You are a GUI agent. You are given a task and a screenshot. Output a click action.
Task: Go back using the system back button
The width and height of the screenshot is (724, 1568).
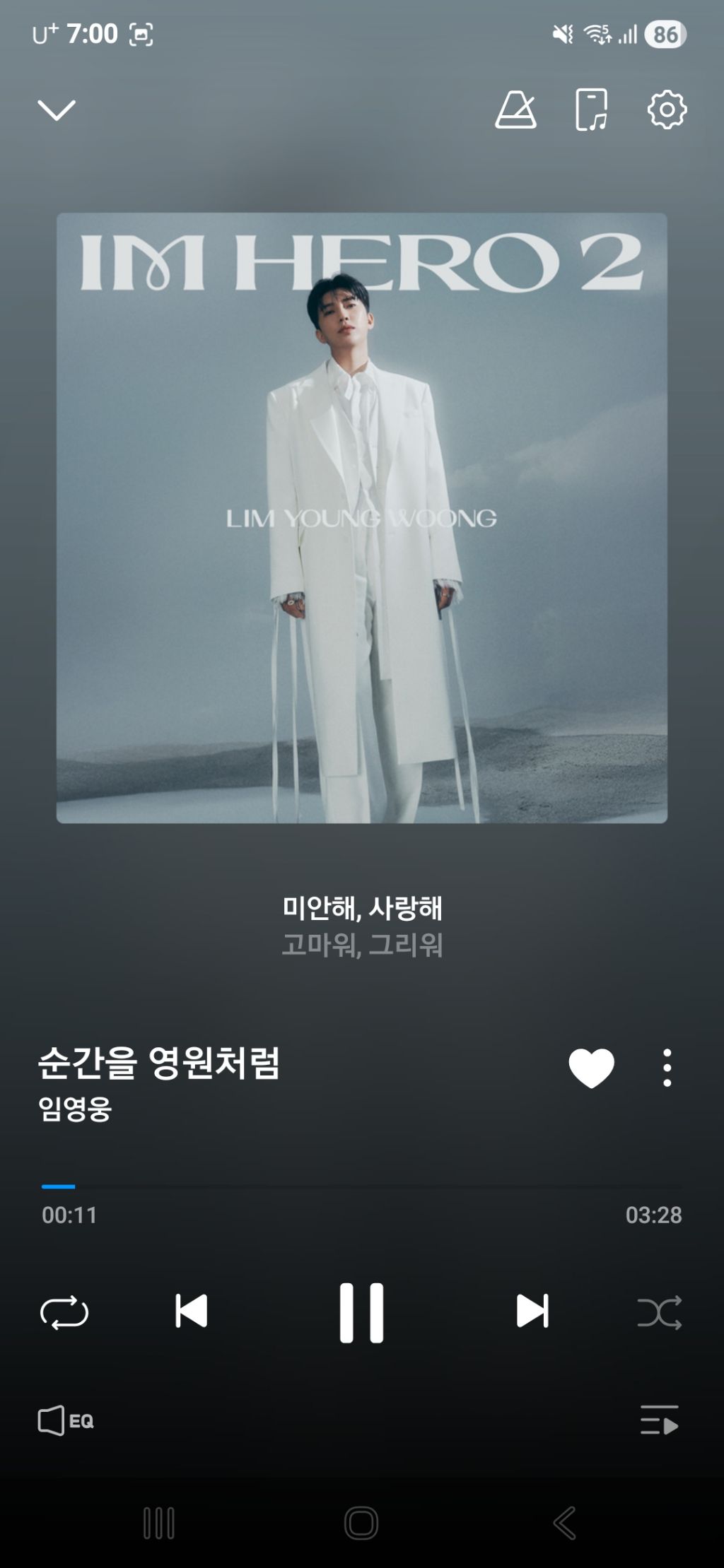[564, 1523]
